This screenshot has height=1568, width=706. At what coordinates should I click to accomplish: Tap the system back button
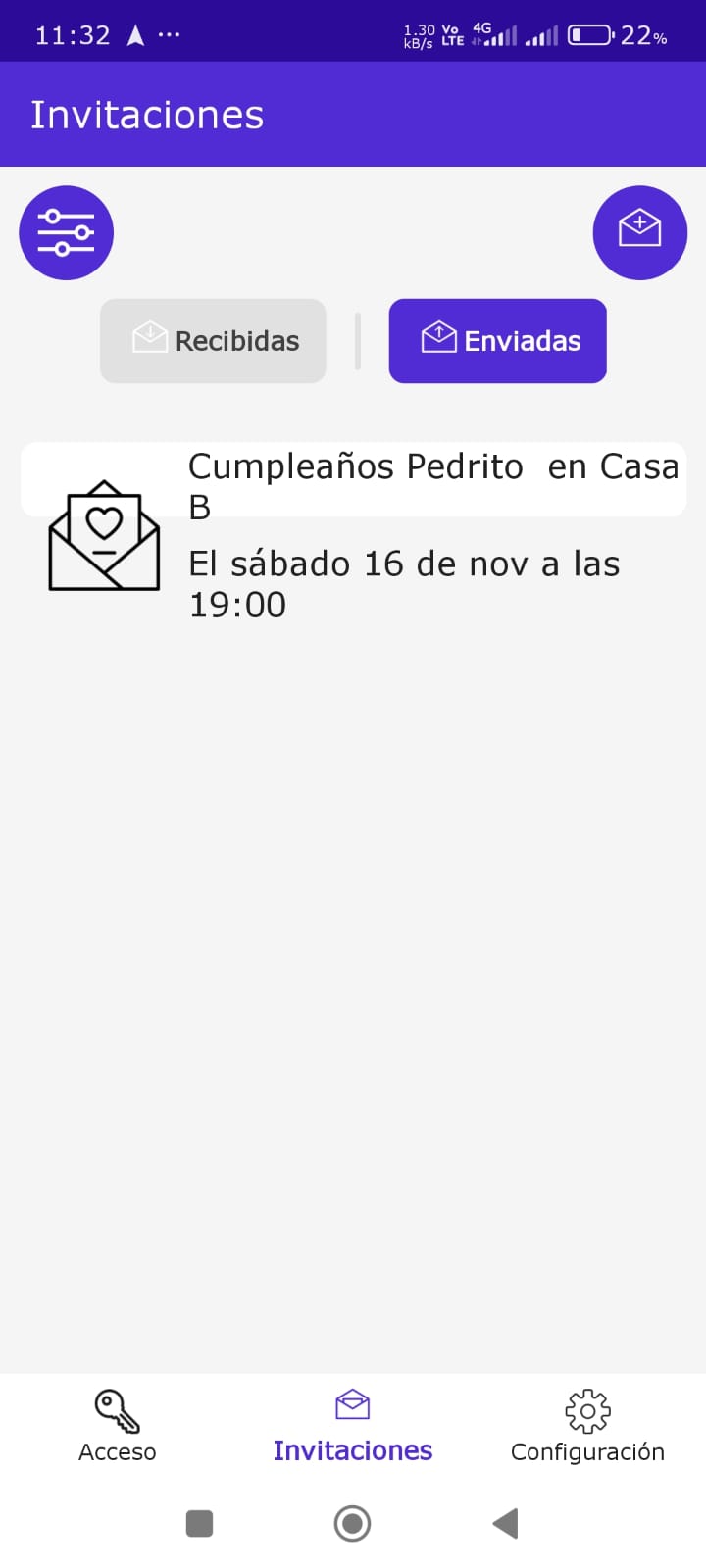click(505, 1523)
